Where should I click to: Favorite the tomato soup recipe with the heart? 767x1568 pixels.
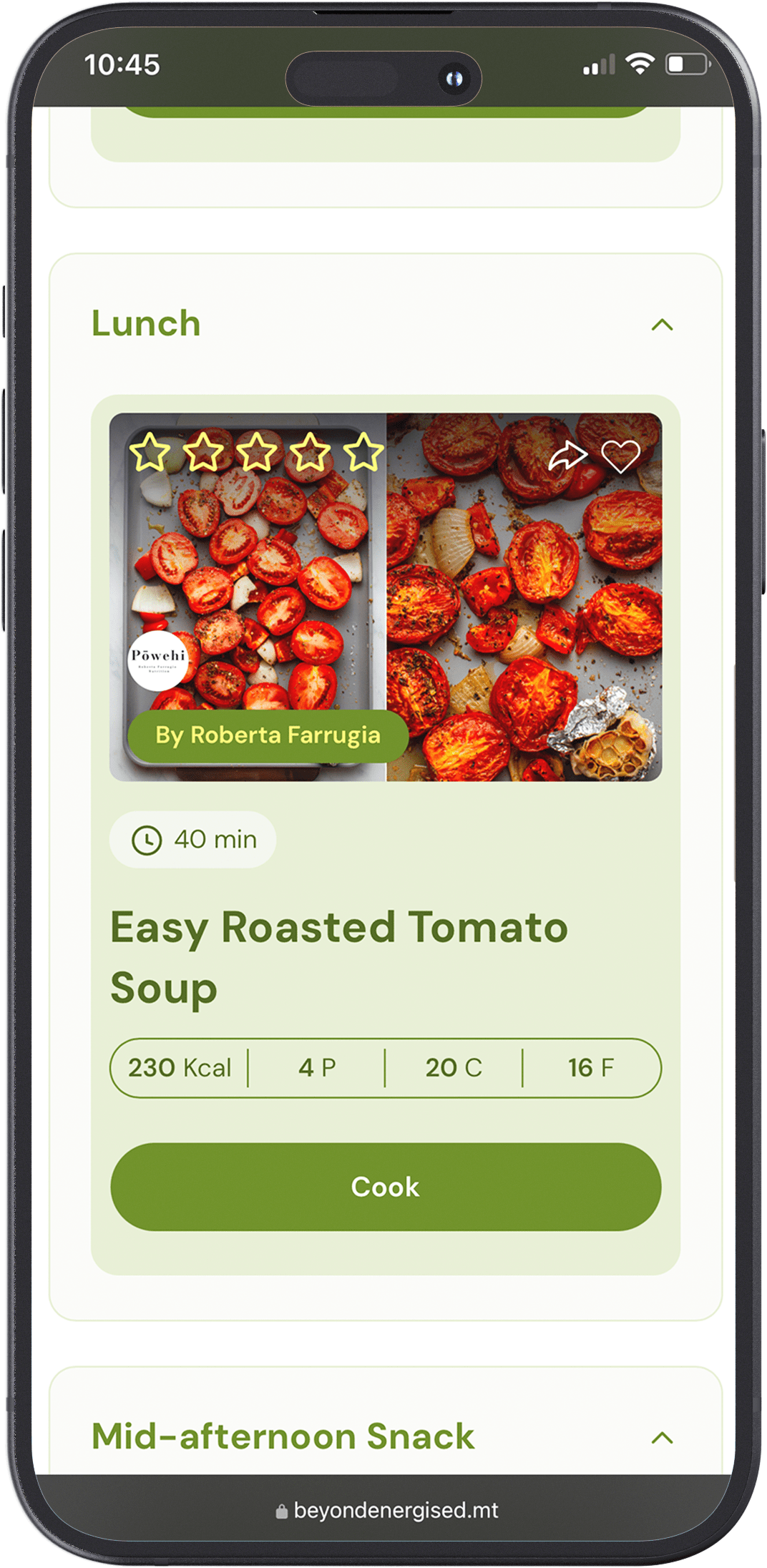pos(620,456)
